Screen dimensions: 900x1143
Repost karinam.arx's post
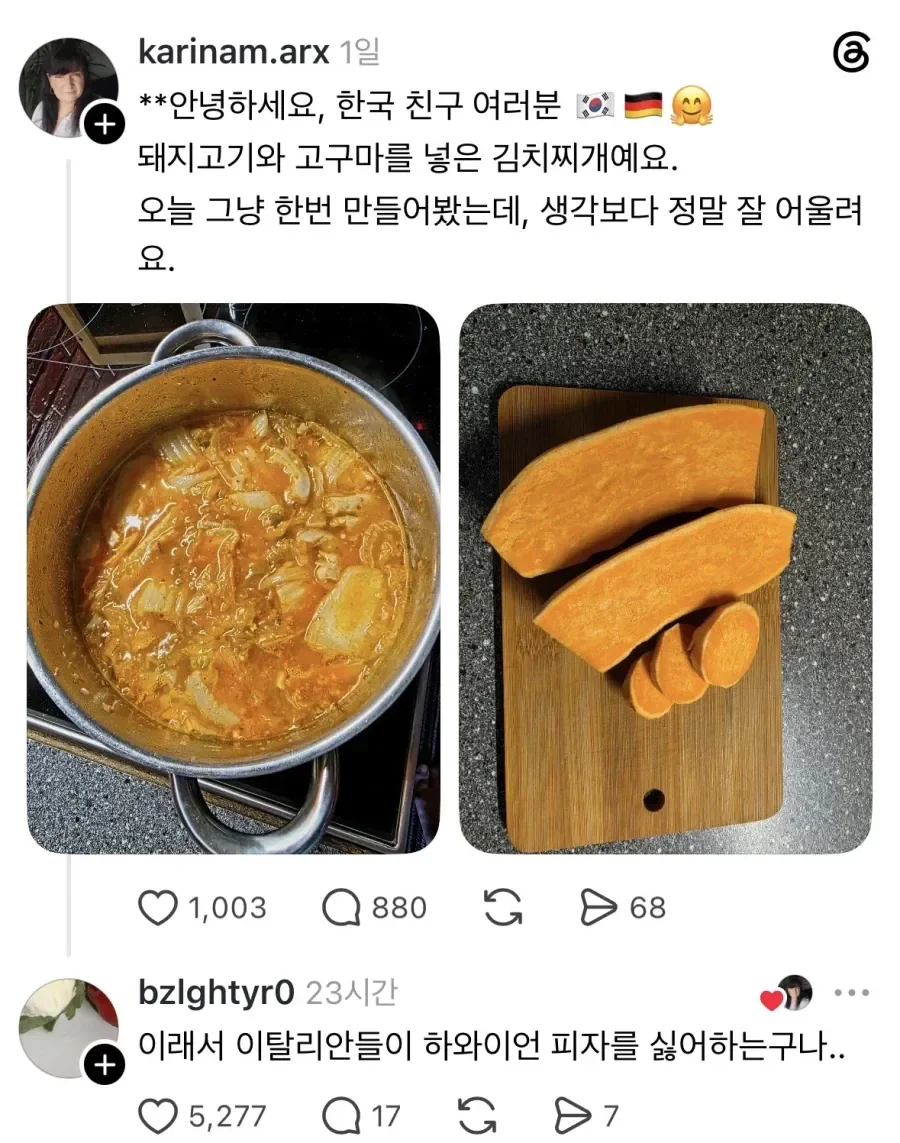tap(504, 908)
